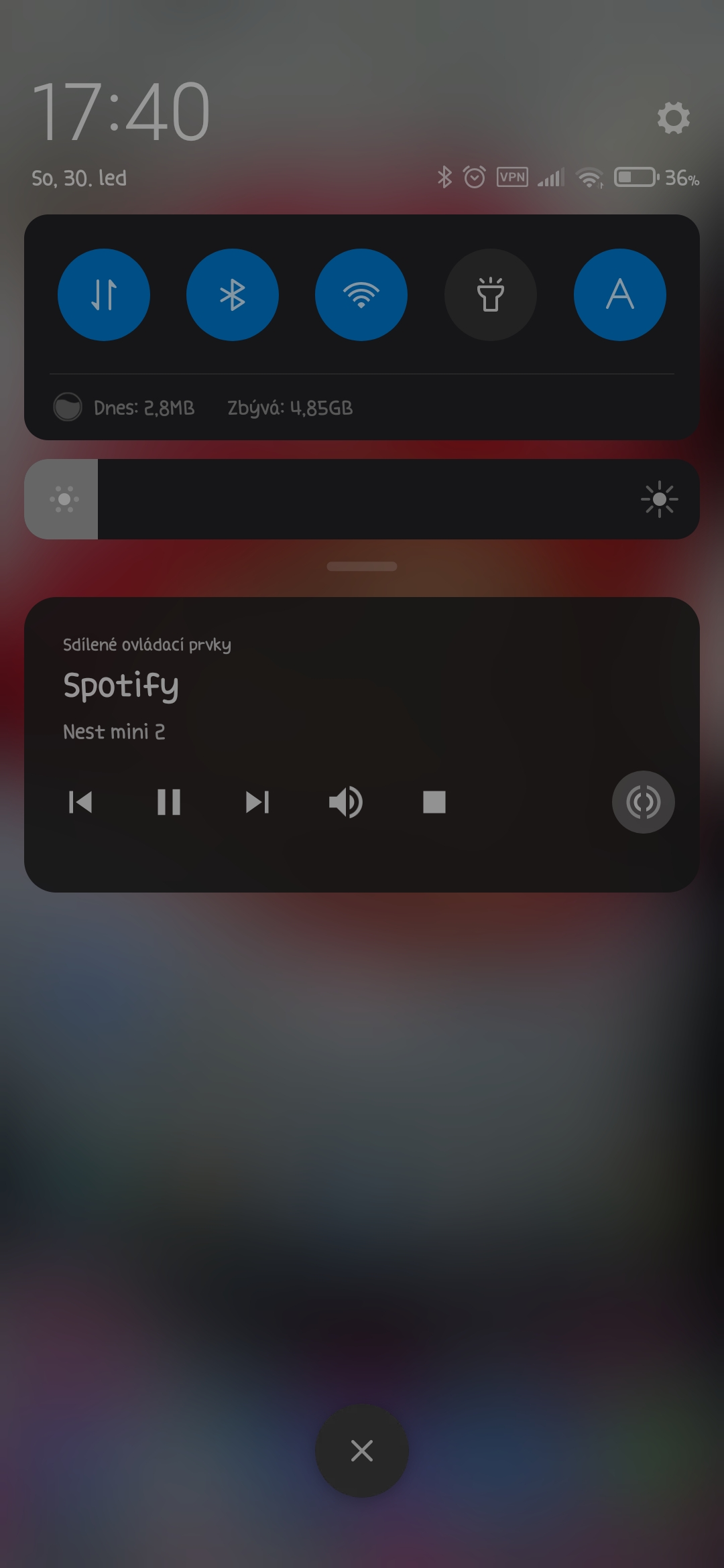The image size is (724, 1568).
Task: Toggle automatic brightness off
Action: point(619,295)
